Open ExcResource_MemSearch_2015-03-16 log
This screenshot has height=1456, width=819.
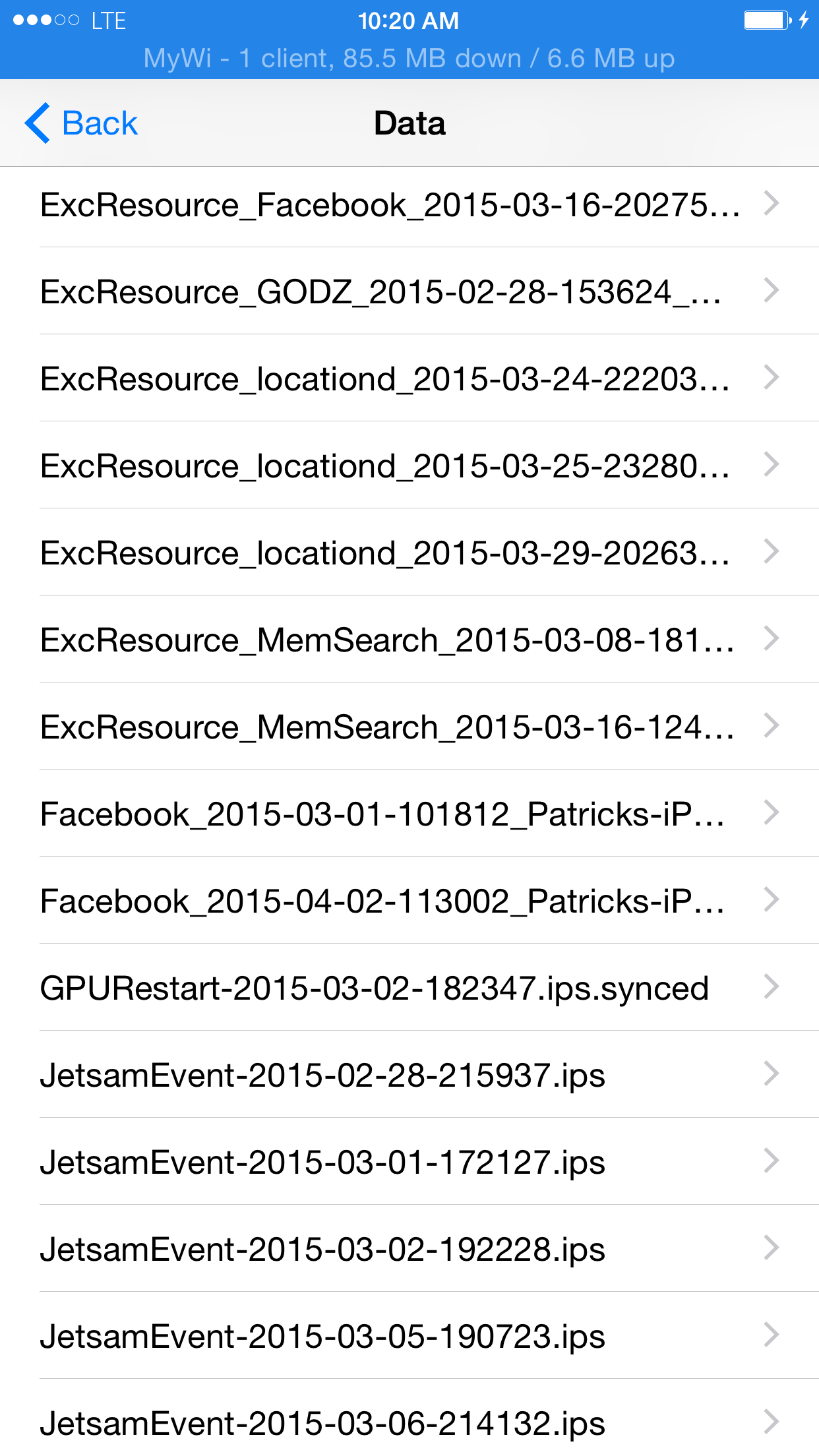pos(409,727)
